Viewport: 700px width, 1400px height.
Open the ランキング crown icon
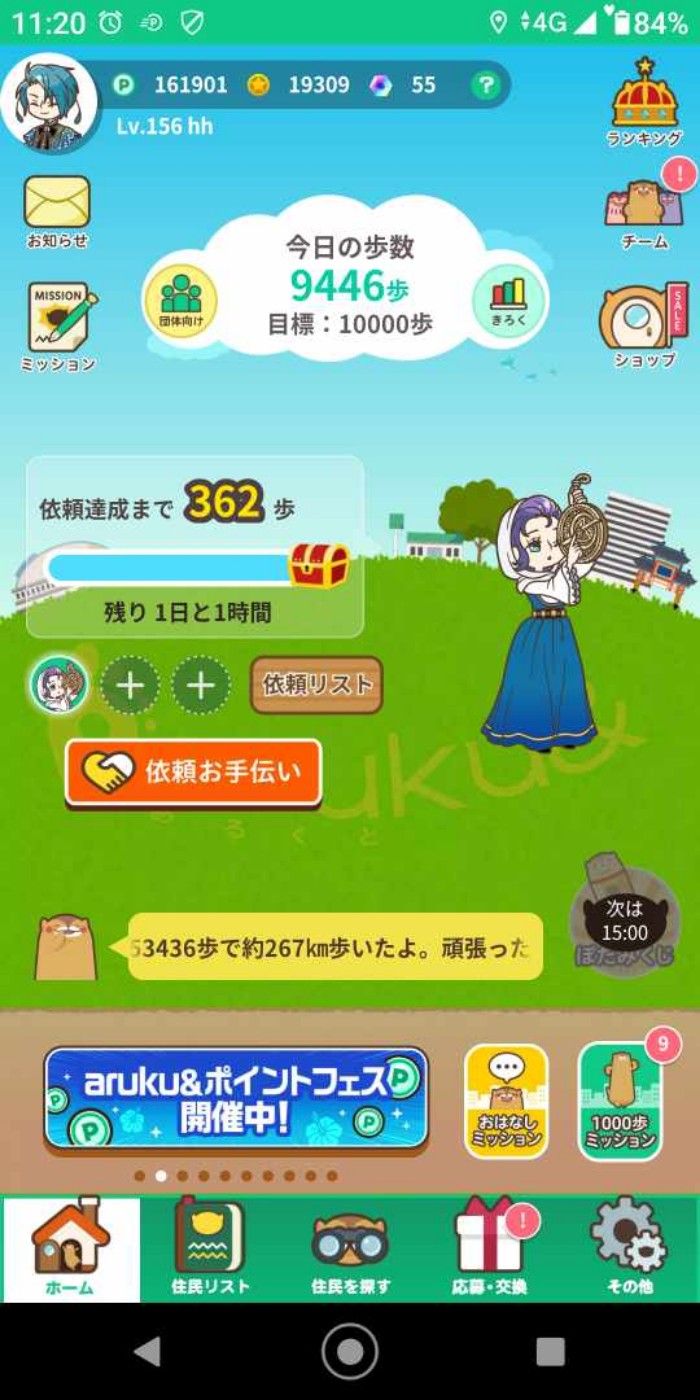pos(645,100)
